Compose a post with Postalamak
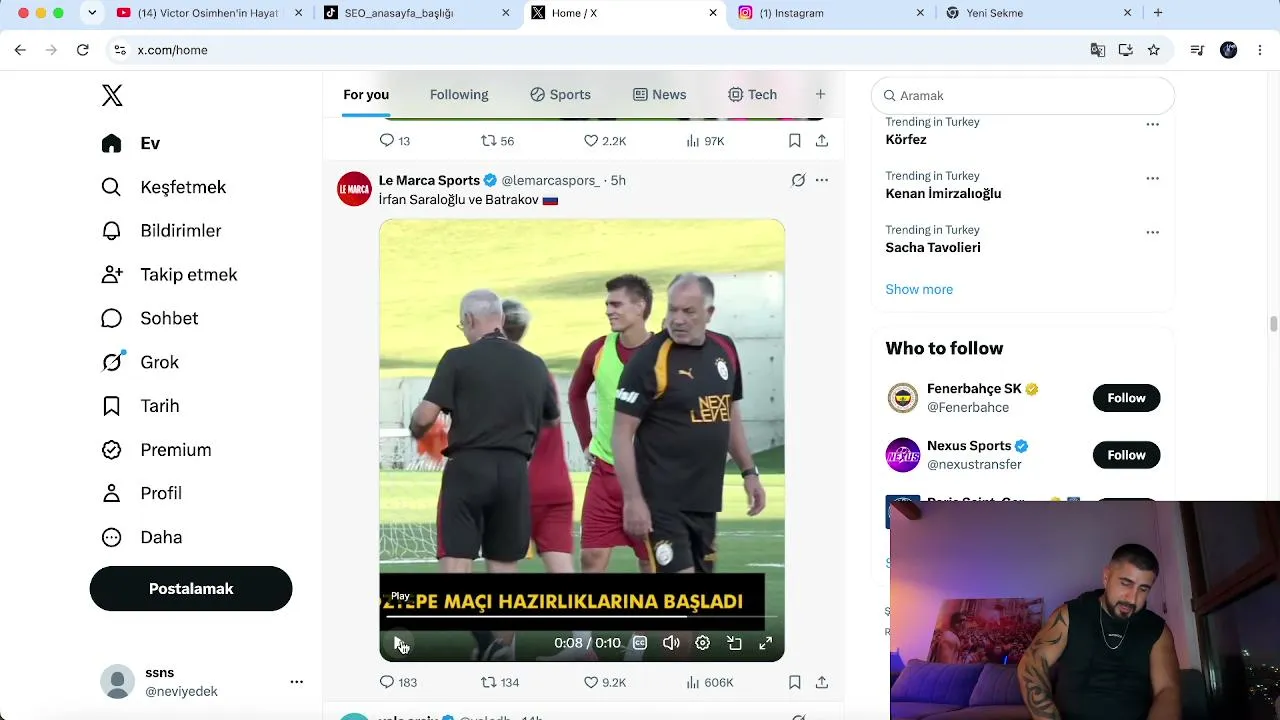The image size is (1280, 720). click(x=191, y=589)
